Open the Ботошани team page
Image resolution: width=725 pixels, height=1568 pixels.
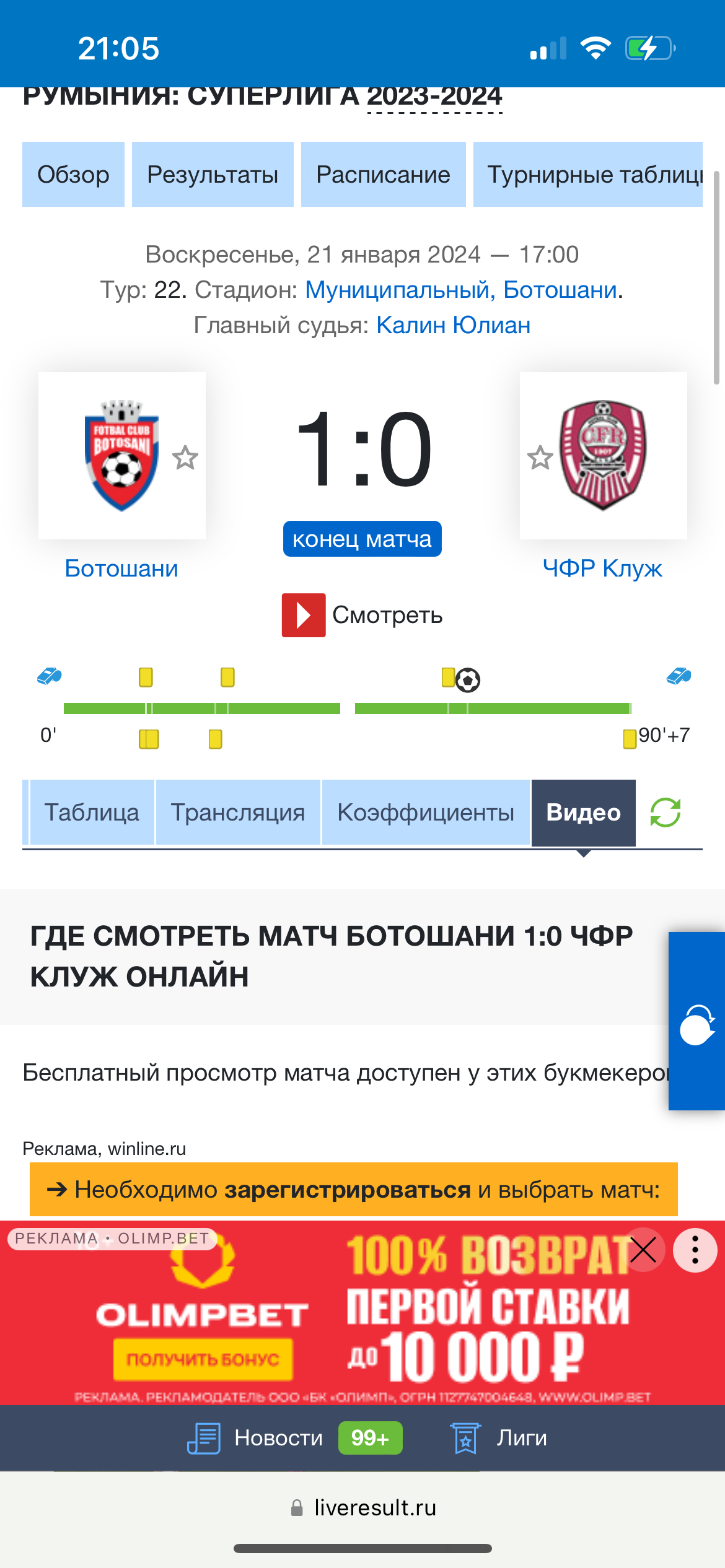[x=121, y=568]
